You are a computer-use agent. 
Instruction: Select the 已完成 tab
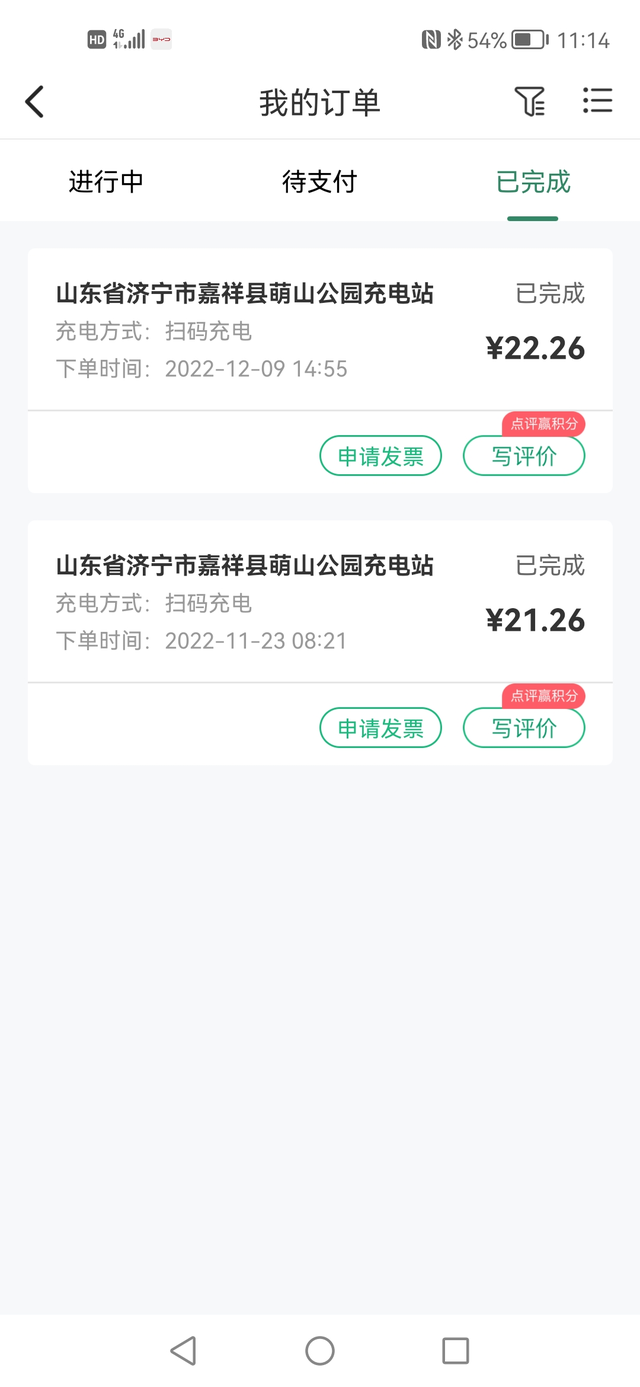point(533,182)
